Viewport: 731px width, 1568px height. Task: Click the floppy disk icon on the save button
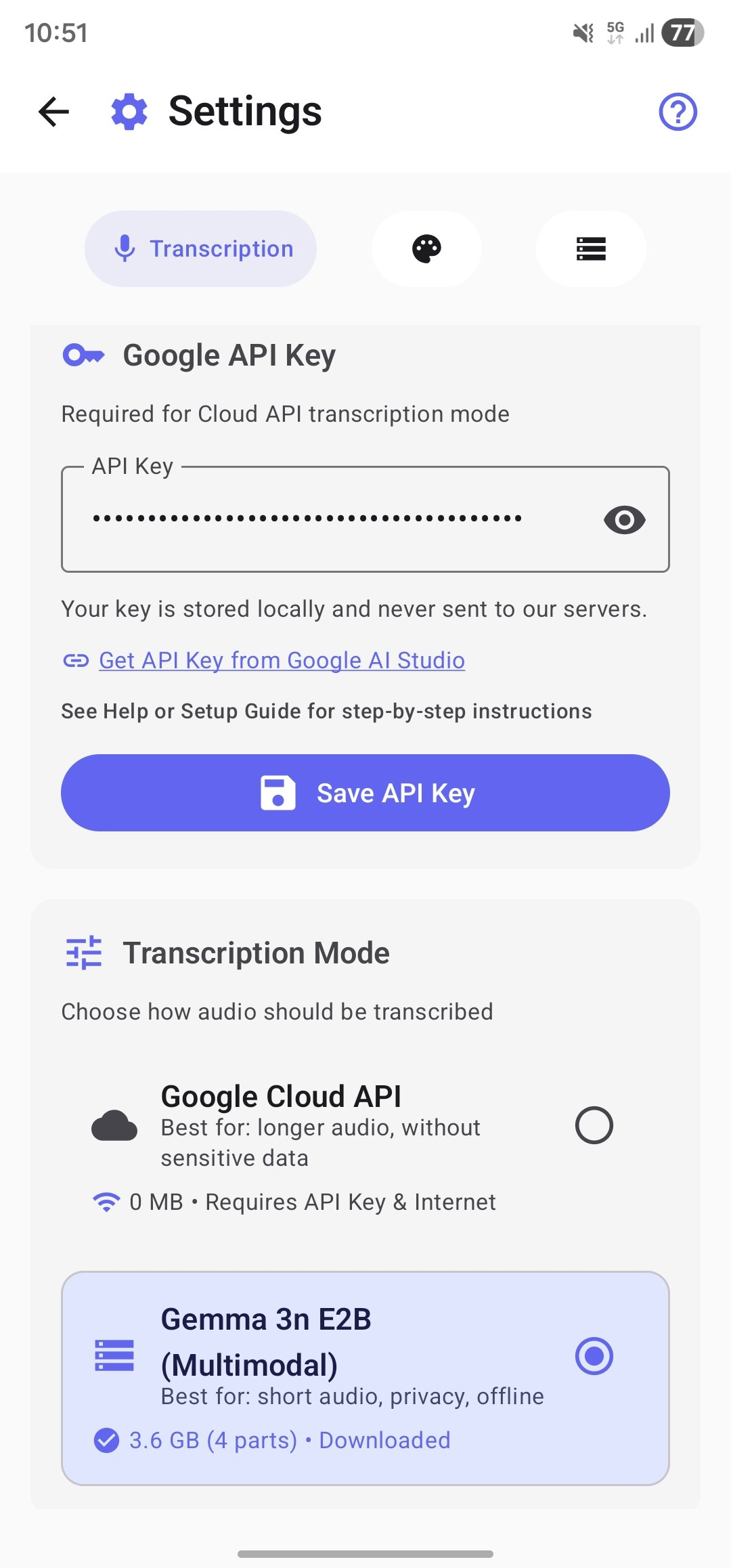point(277,793)
